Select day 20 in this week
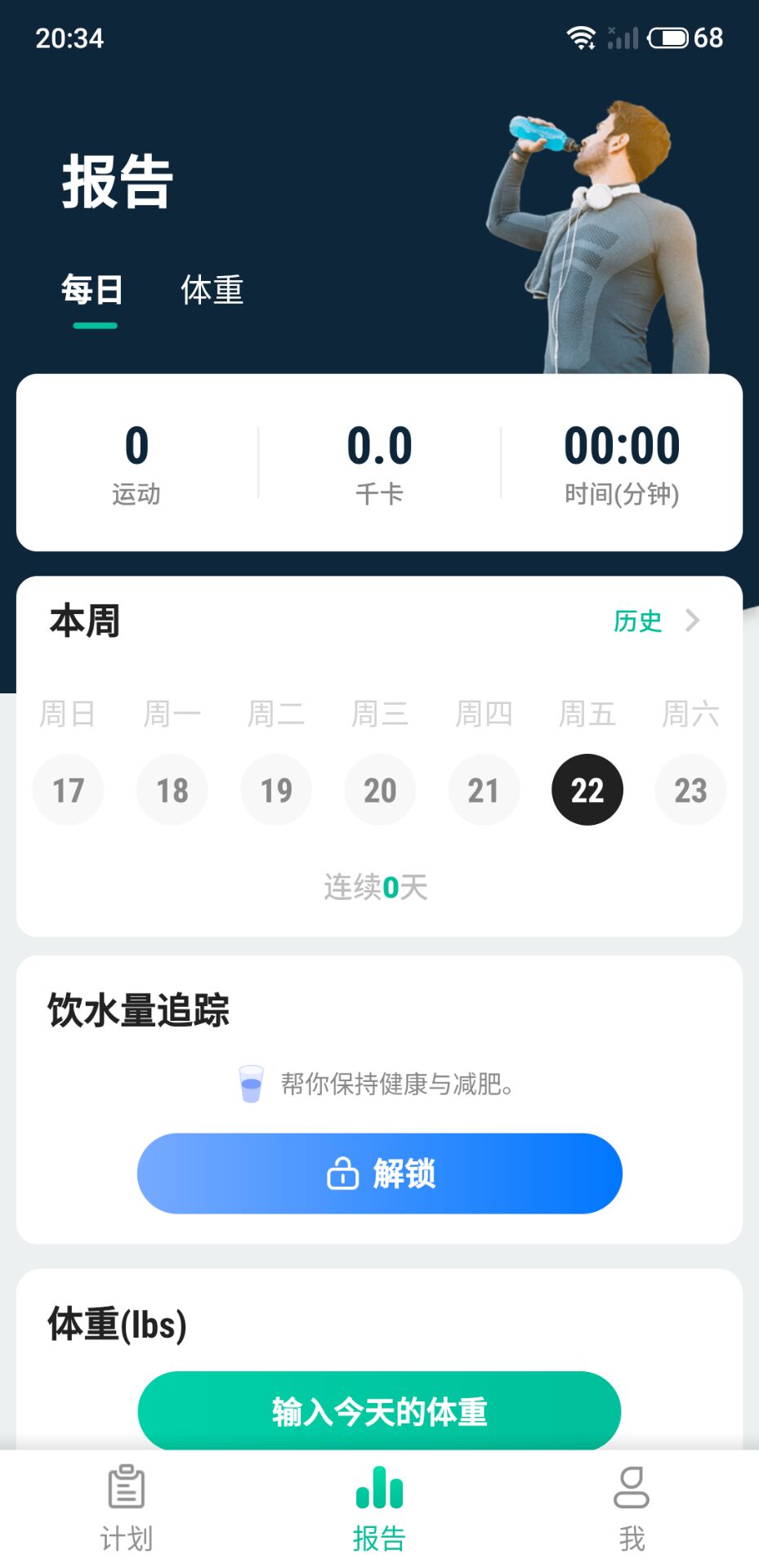Screen dimensions: 759x1568 (x=380, y=790)
